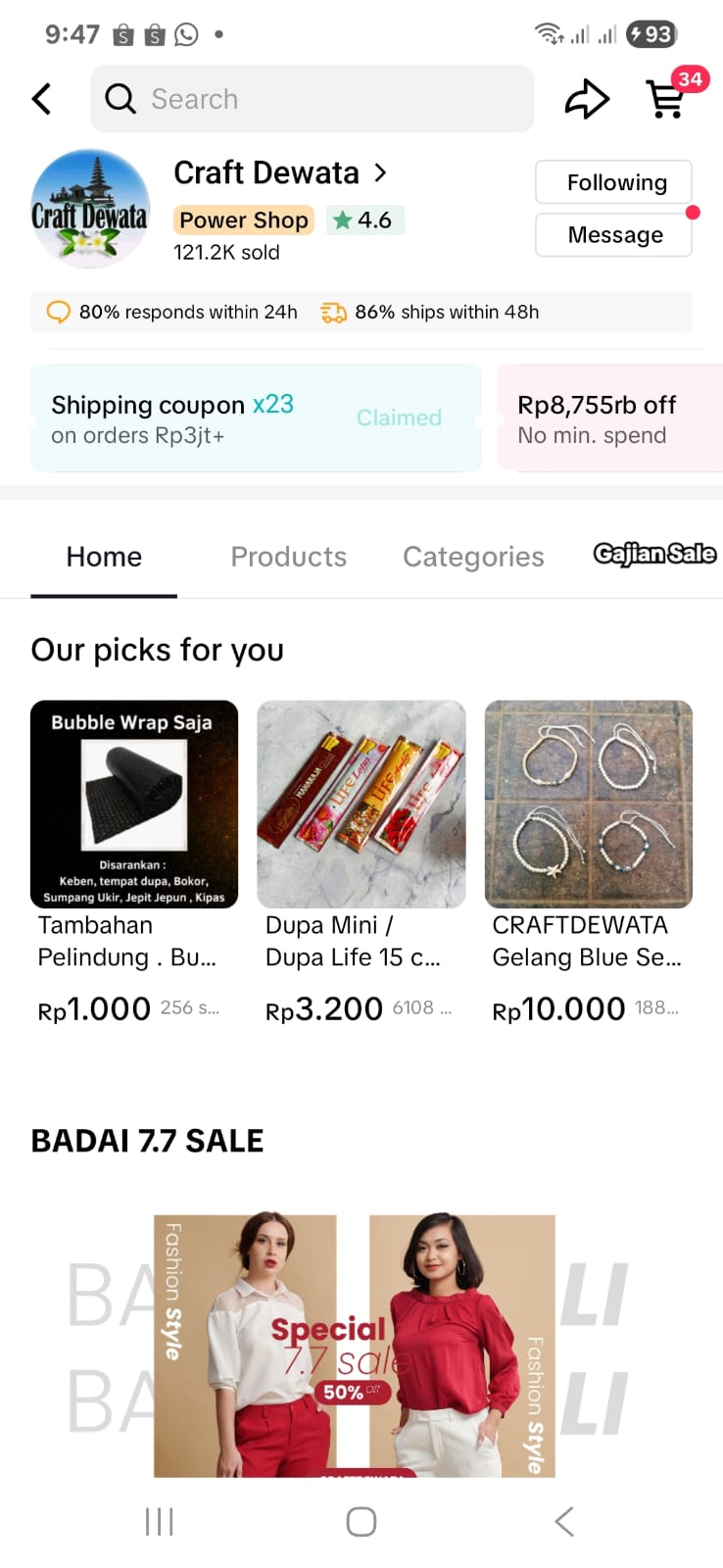Switch to the Categories tab

tap(473, 557)
